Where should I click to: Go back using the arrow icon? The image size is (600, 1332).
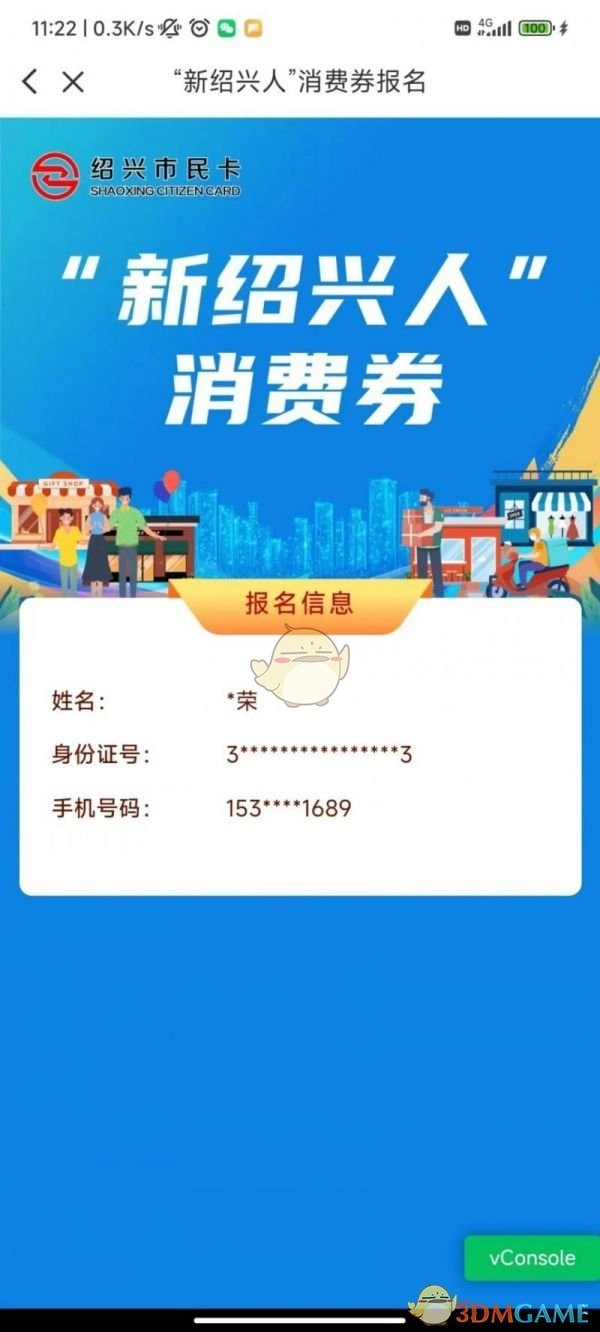30,82
